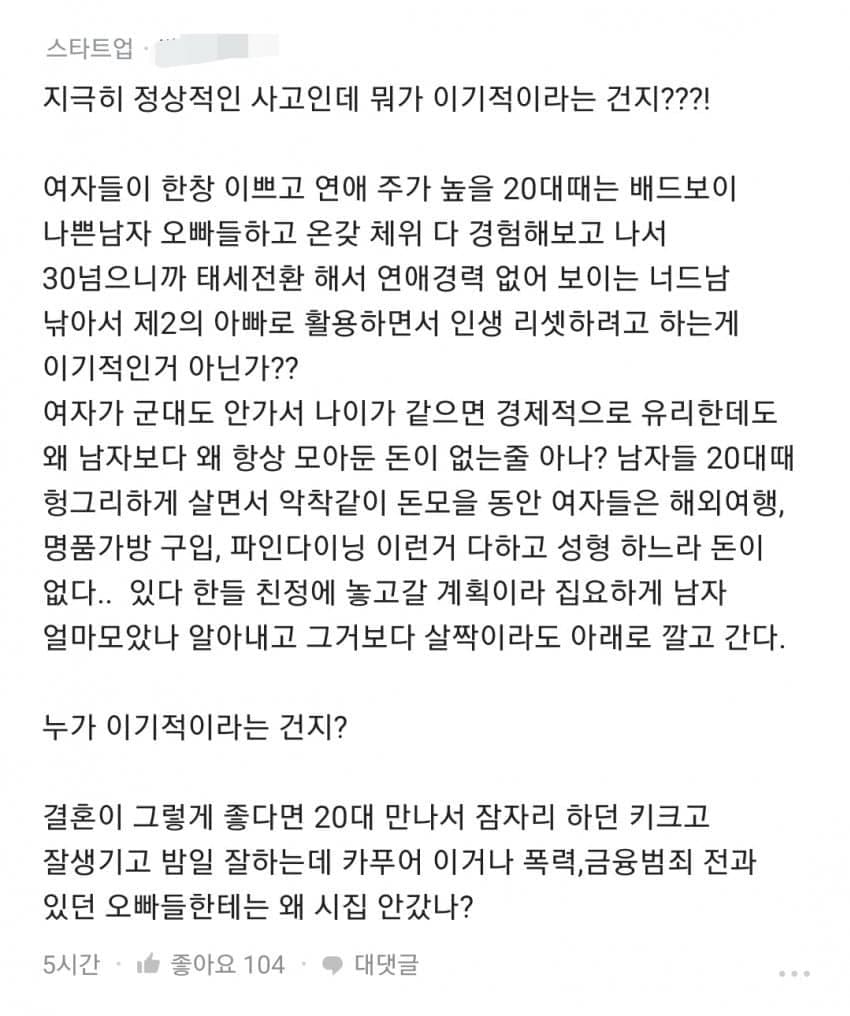Open the comment's three-dot overflow menu
This screenshot has width=850, height=1016.
796,971
